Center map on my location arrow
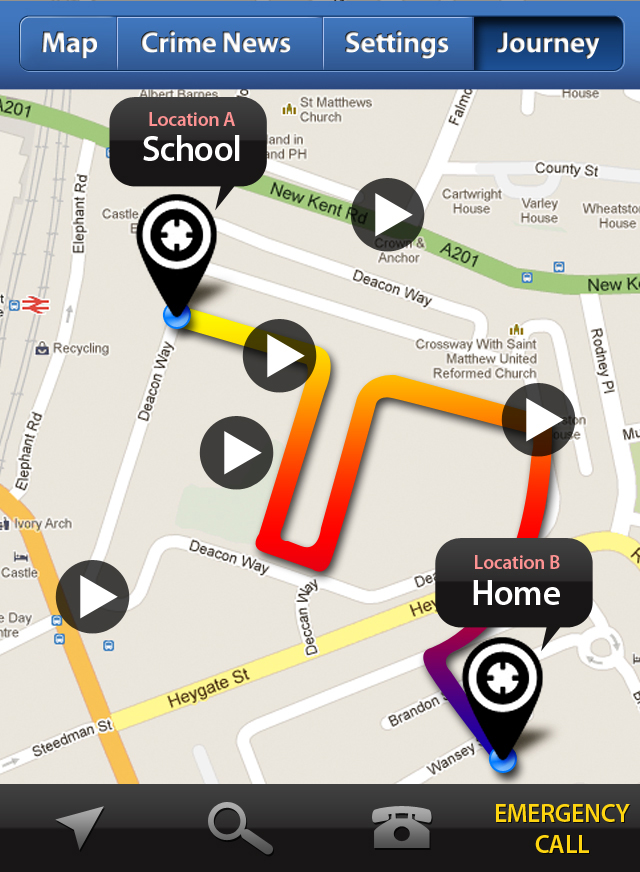The width and height of the screenshot is (640, 872). click(x=80, y=828)
